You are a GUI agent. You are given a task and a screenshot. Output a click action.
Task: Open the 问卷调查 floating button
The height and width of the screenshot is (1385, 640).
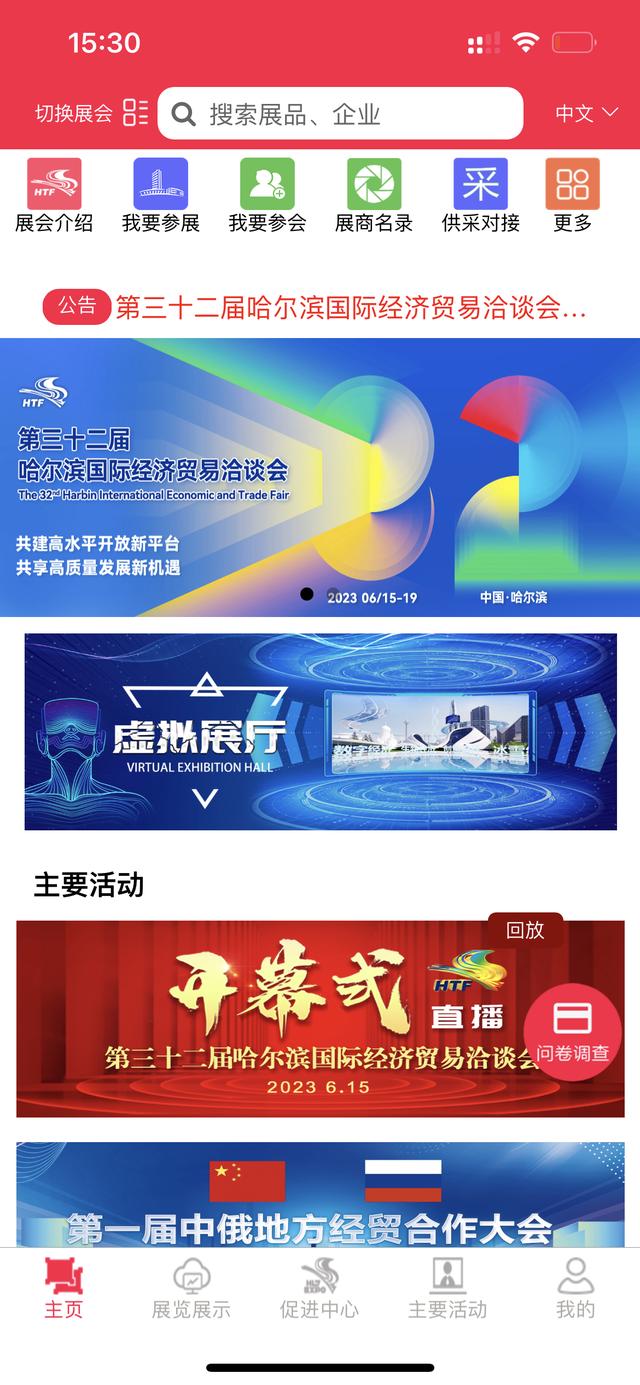(573, 1031)
